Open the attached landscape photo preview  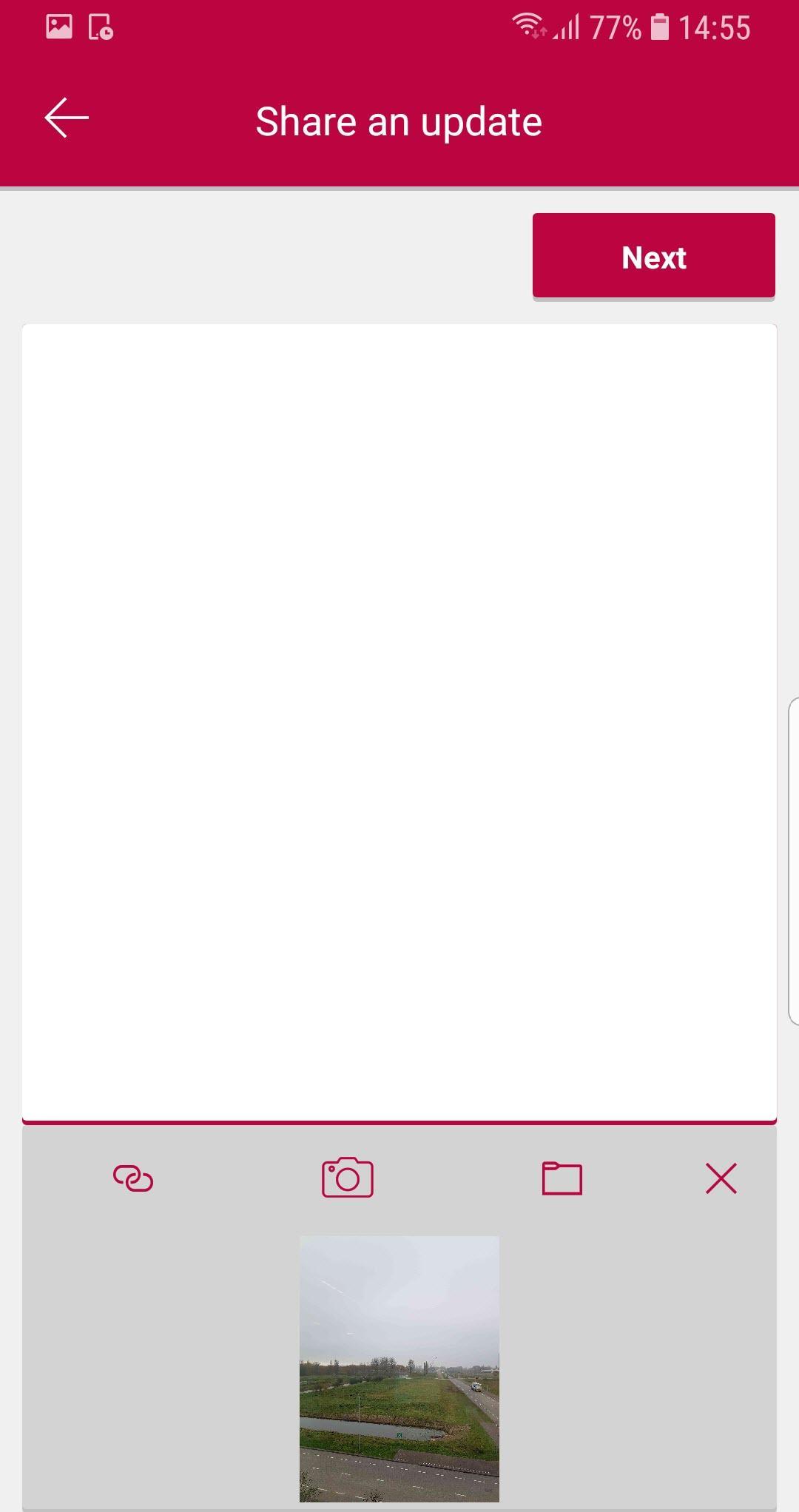(399, 1368)
